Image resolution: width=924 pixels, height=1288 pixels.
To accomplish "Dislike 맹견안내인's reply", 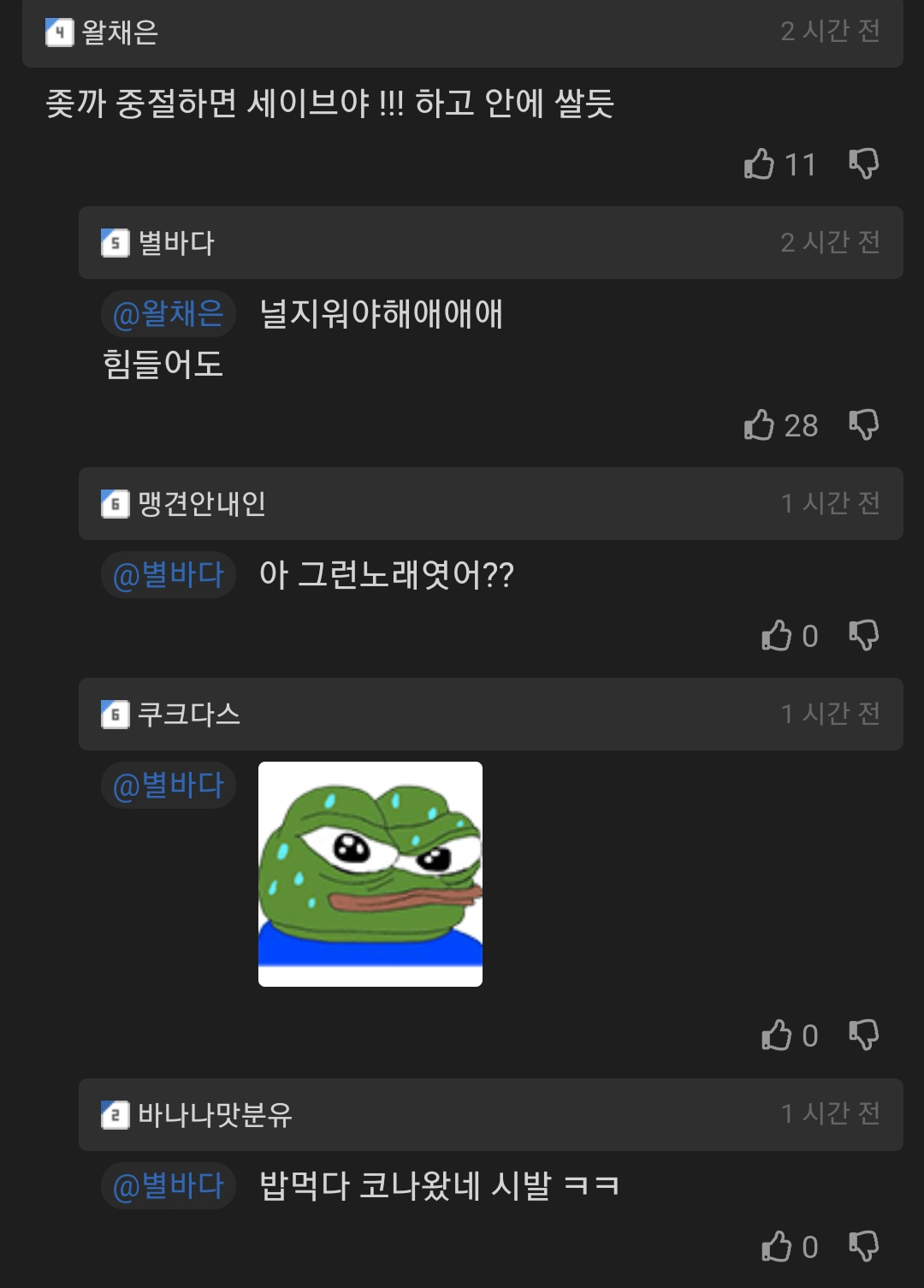I will (x=863, y=636).
